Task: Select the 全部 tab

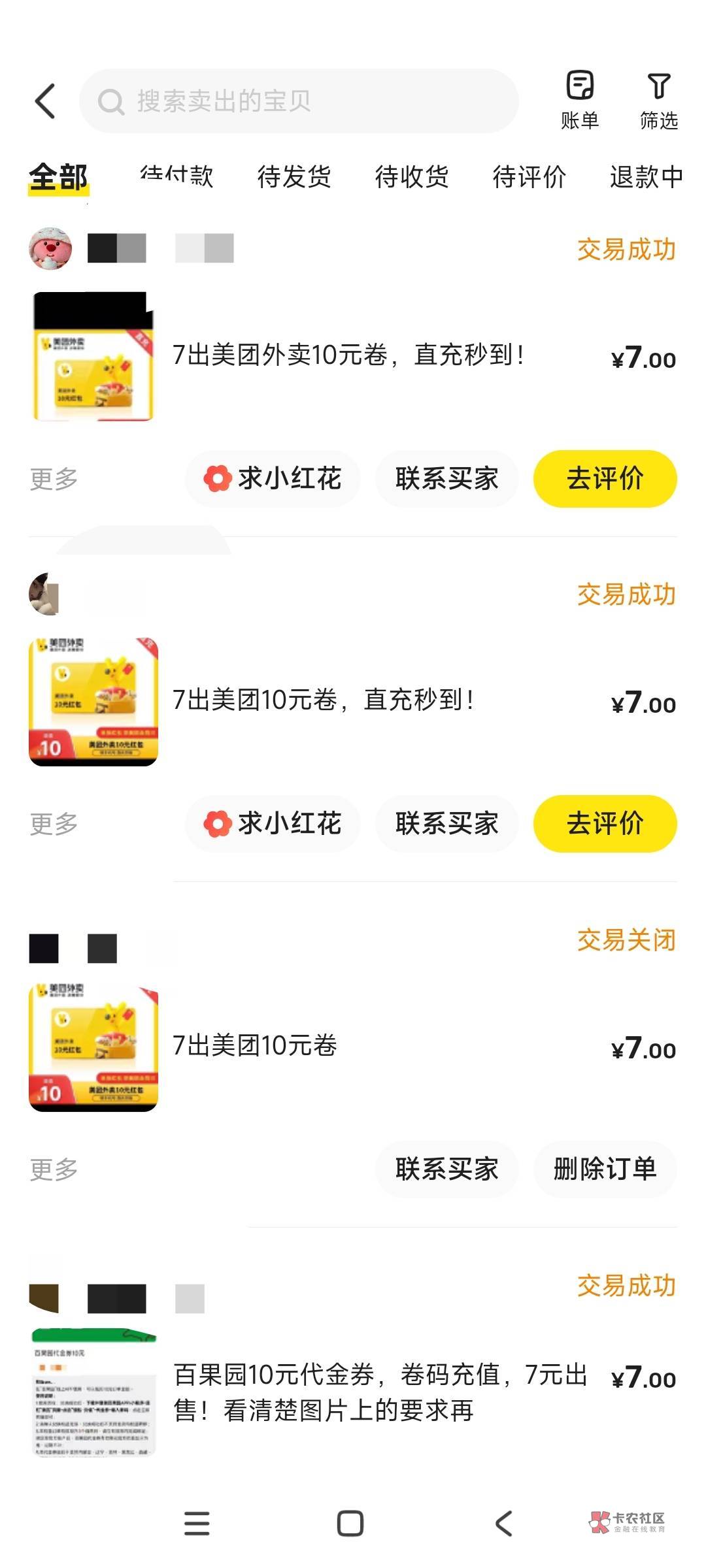Action: (x=58, y=178)
